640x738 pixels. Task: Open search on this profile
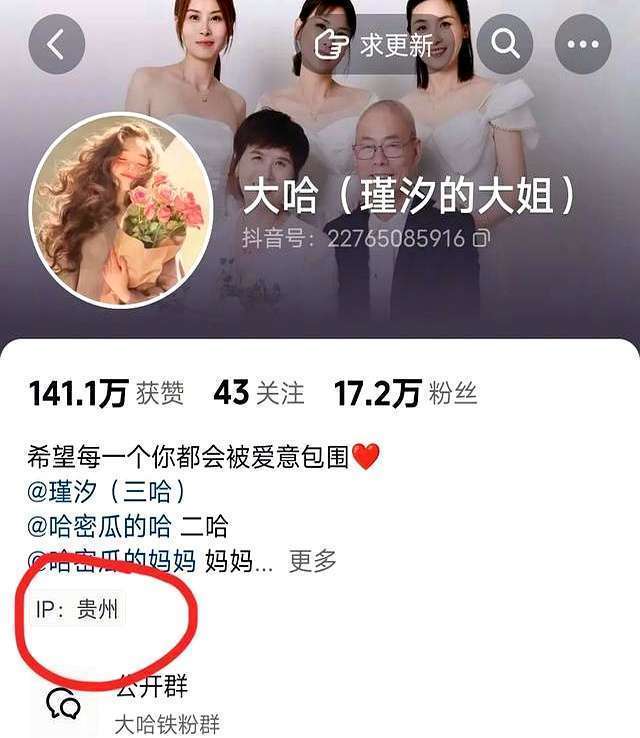click(x=504, y=44)
